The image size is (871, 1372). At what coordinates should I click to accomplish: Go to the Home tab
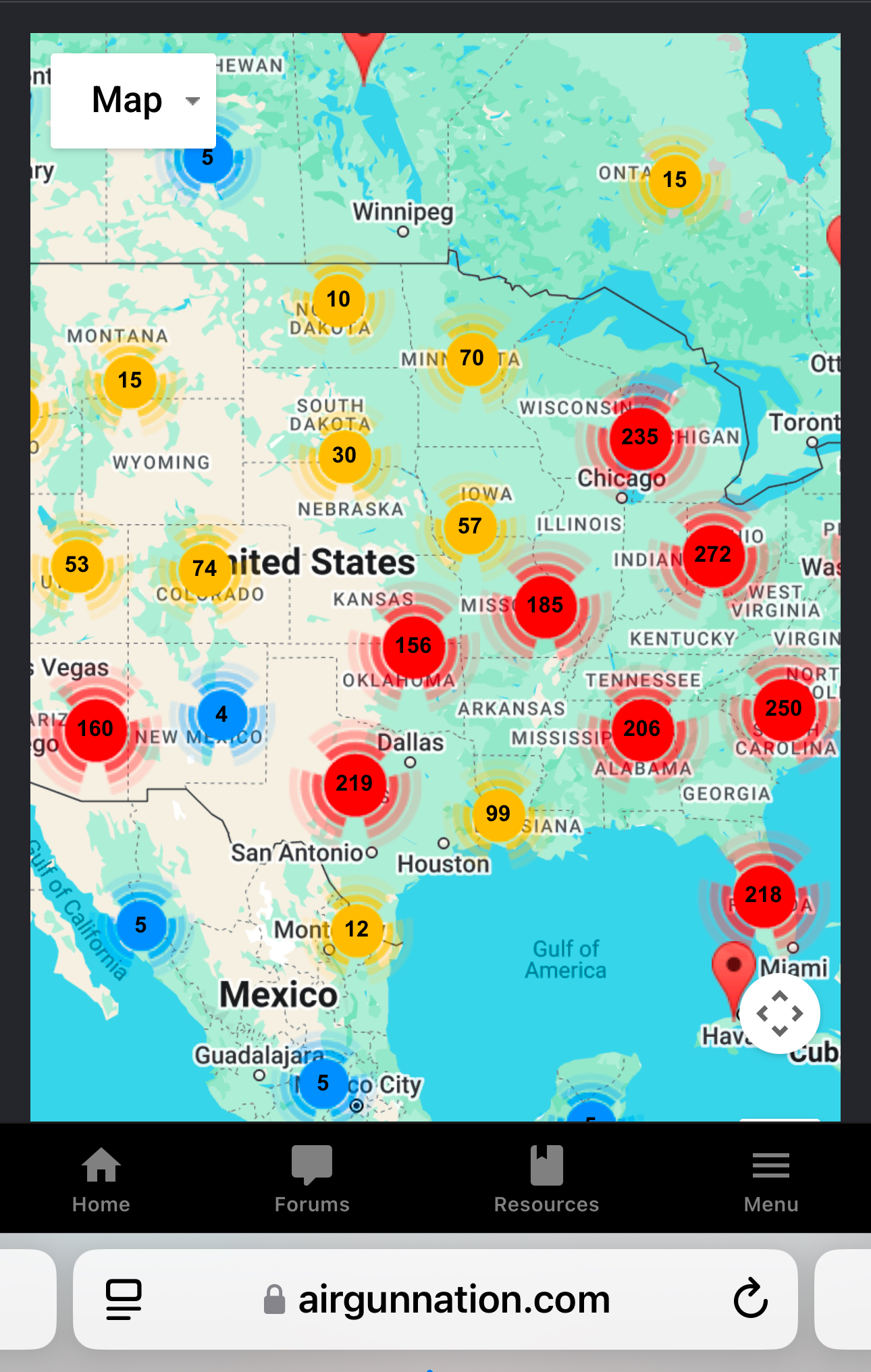[101, 1180]
